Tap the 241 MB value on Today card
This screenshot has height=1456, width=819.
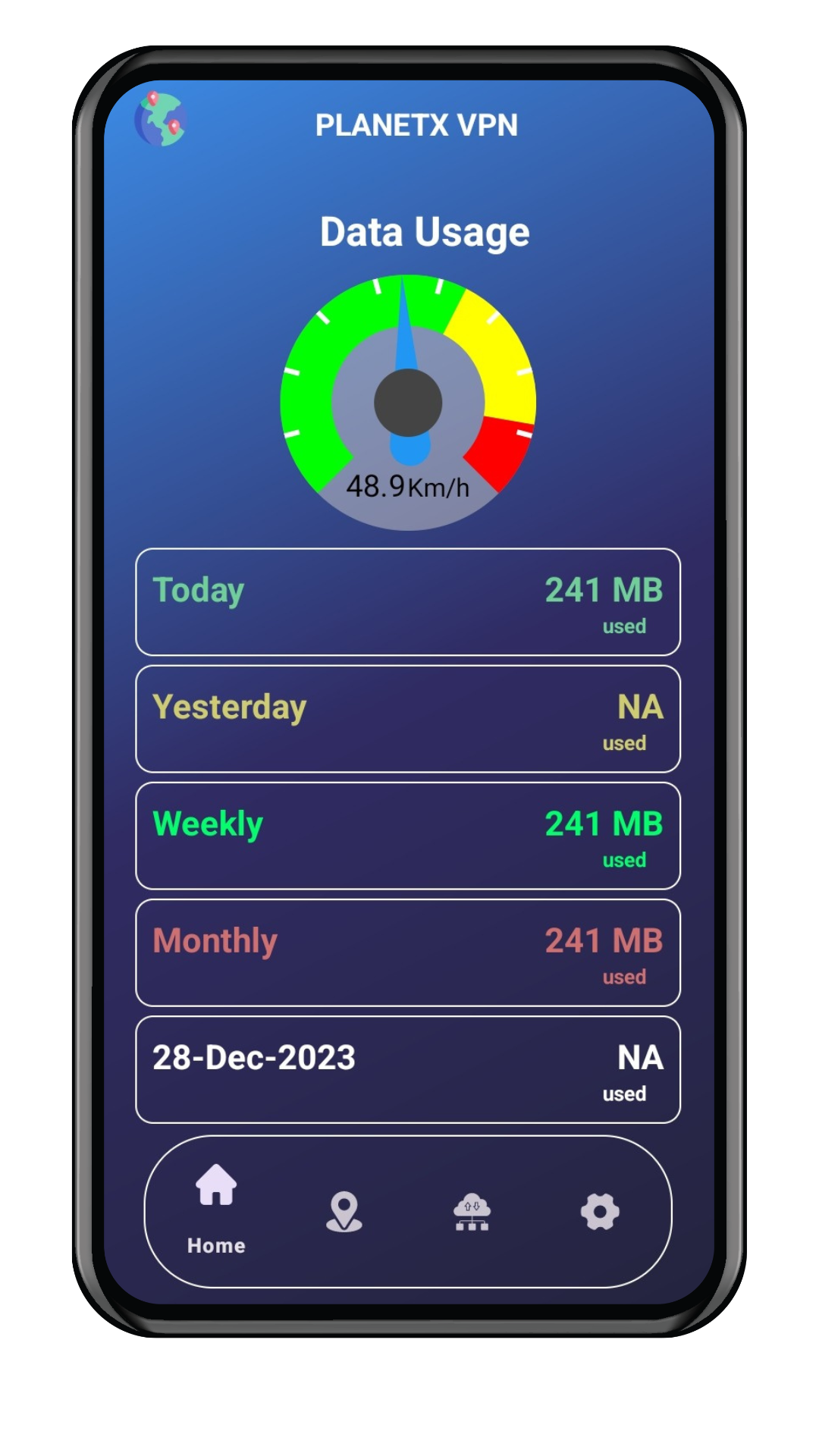tap(603, 590)
